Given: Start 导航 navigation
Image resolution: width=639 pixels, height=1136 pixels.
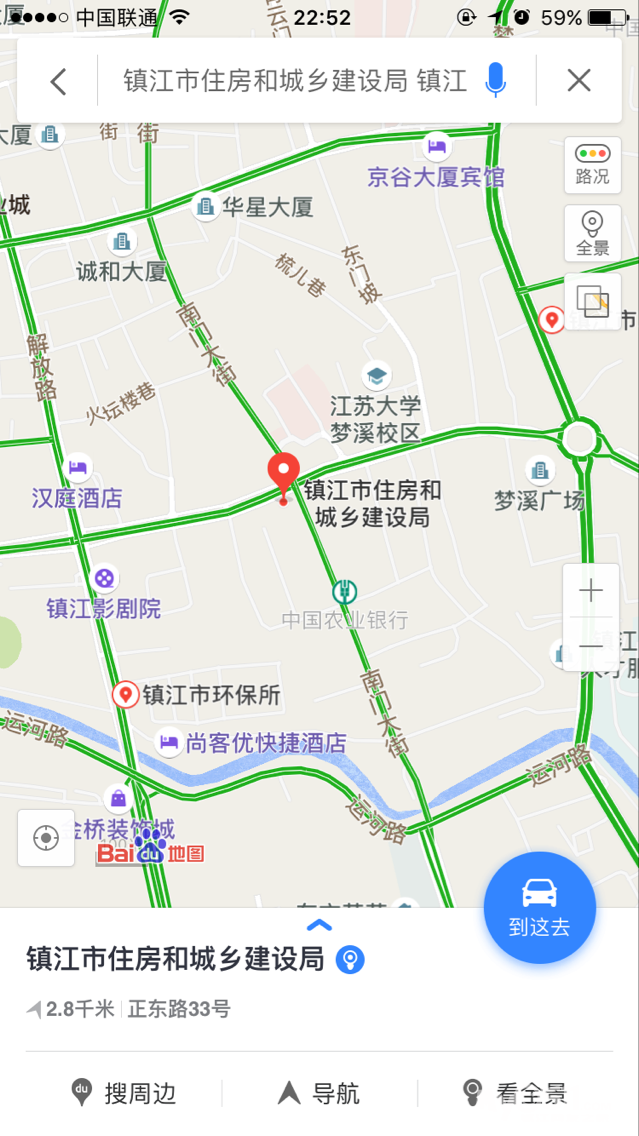Looking at the screenshot, I should [x=319, y=1093].
